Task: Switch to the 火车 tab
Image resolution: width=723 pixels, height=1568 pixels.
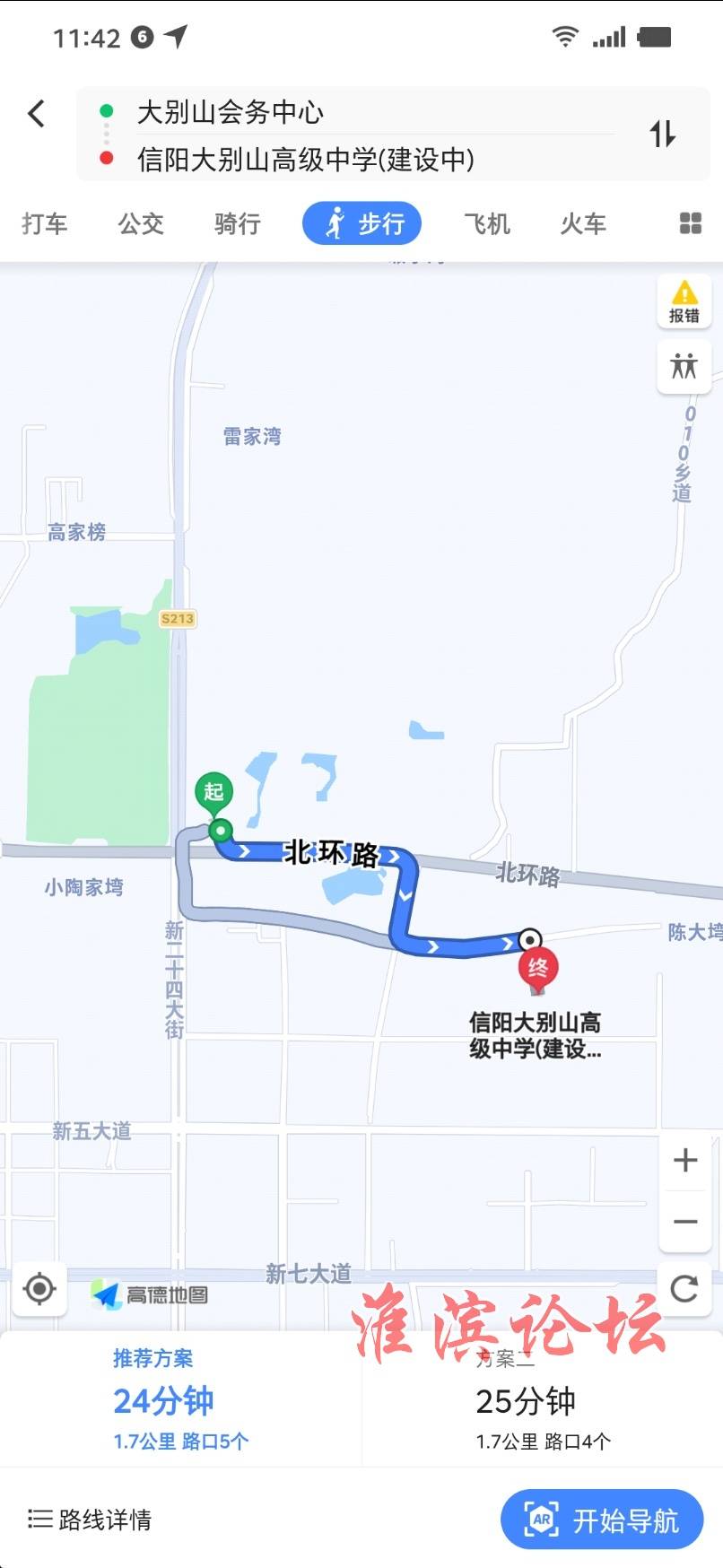Action: [x=583, y=223]
